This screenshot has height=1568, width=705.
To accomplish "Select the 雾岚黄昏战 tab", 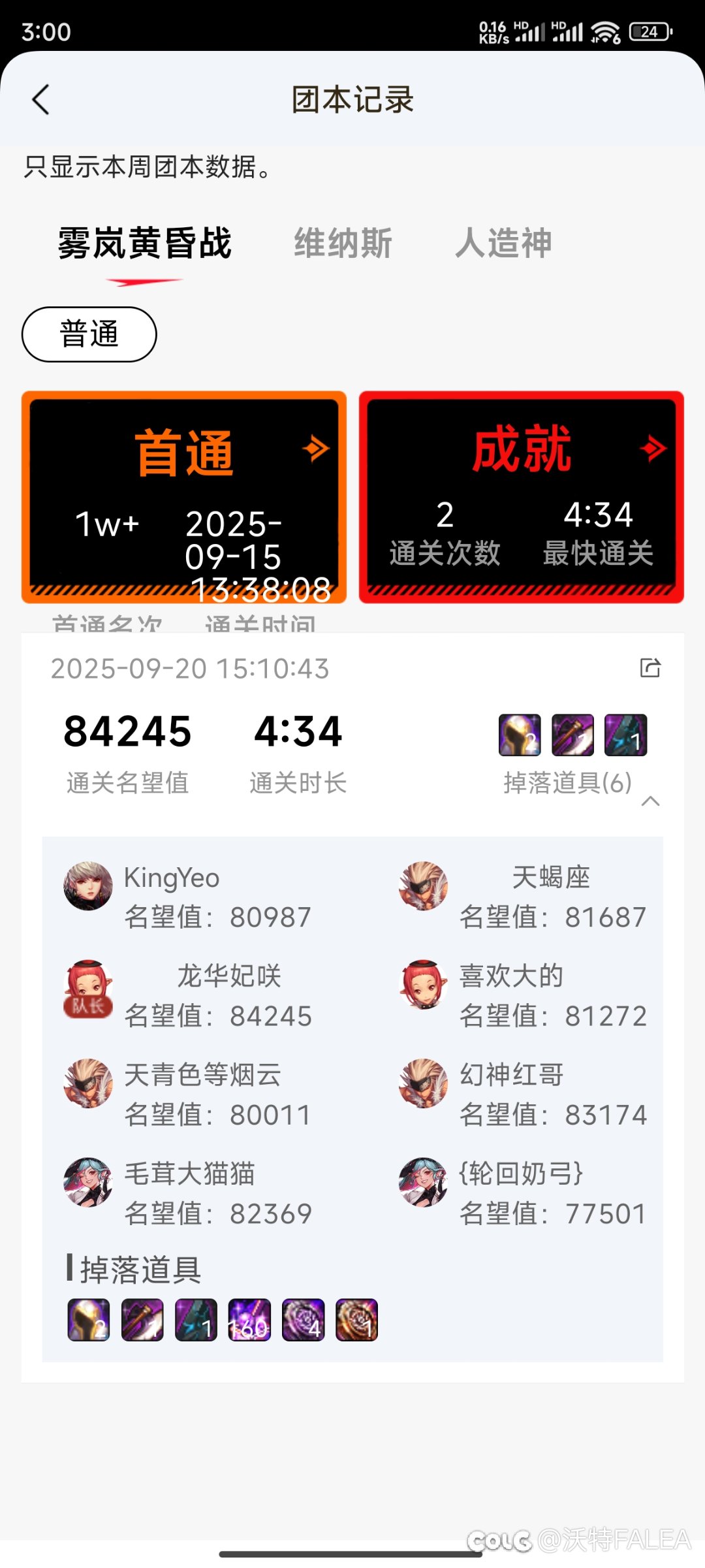I will pos(145,244).
